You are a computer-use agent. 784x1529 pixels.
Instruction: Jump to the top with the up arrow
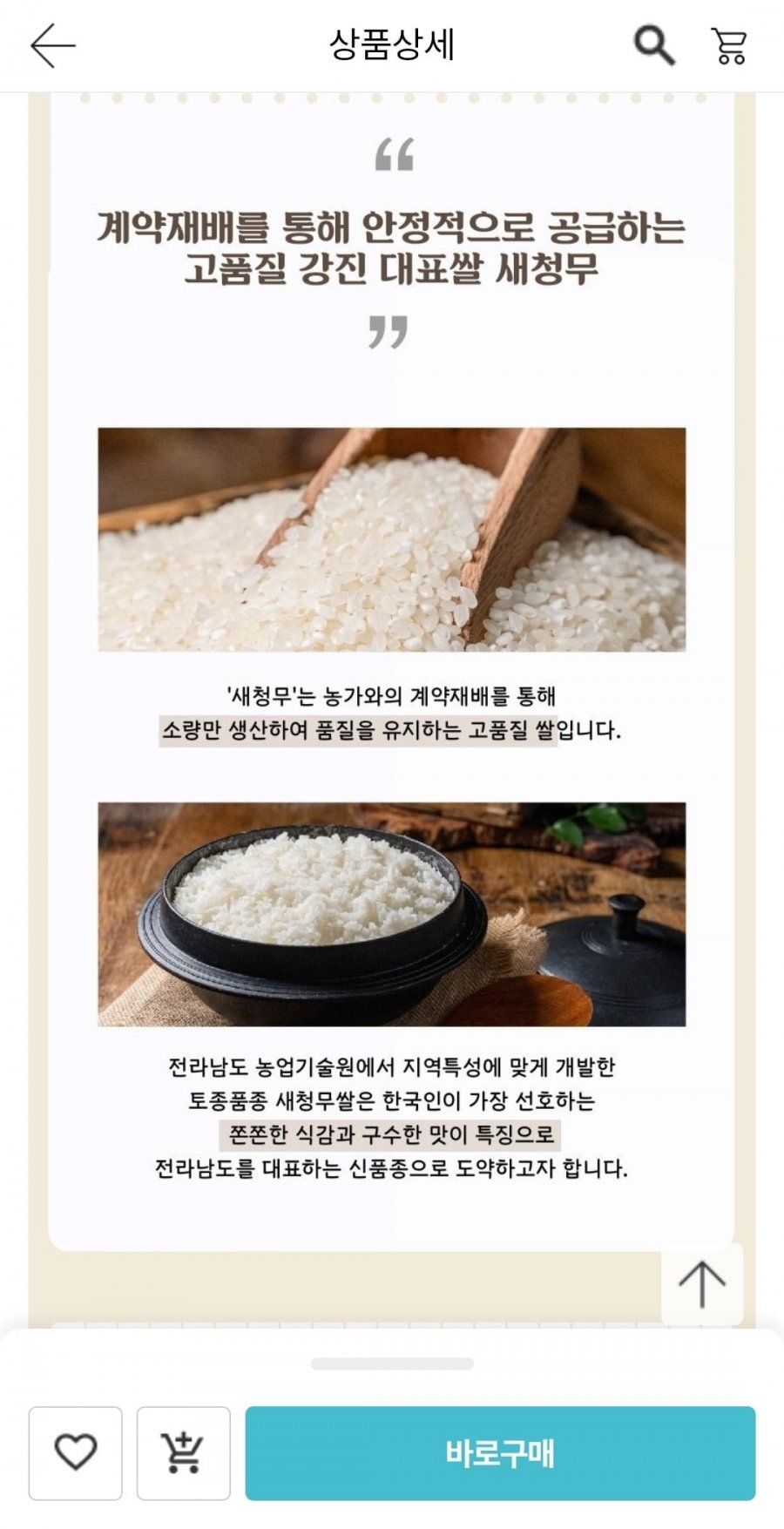[x=702, y=1285]
